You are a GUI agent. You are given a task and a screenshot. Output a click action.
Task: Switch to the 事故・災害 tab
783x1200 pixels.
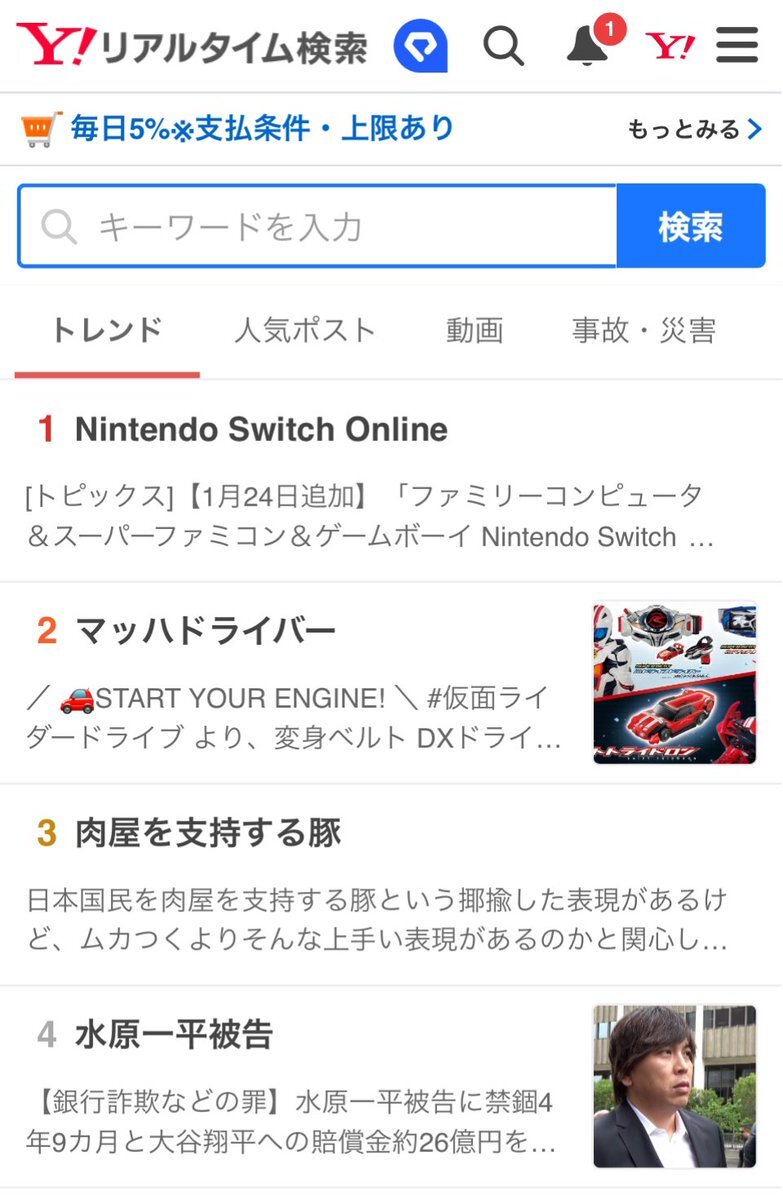[643, 331]
